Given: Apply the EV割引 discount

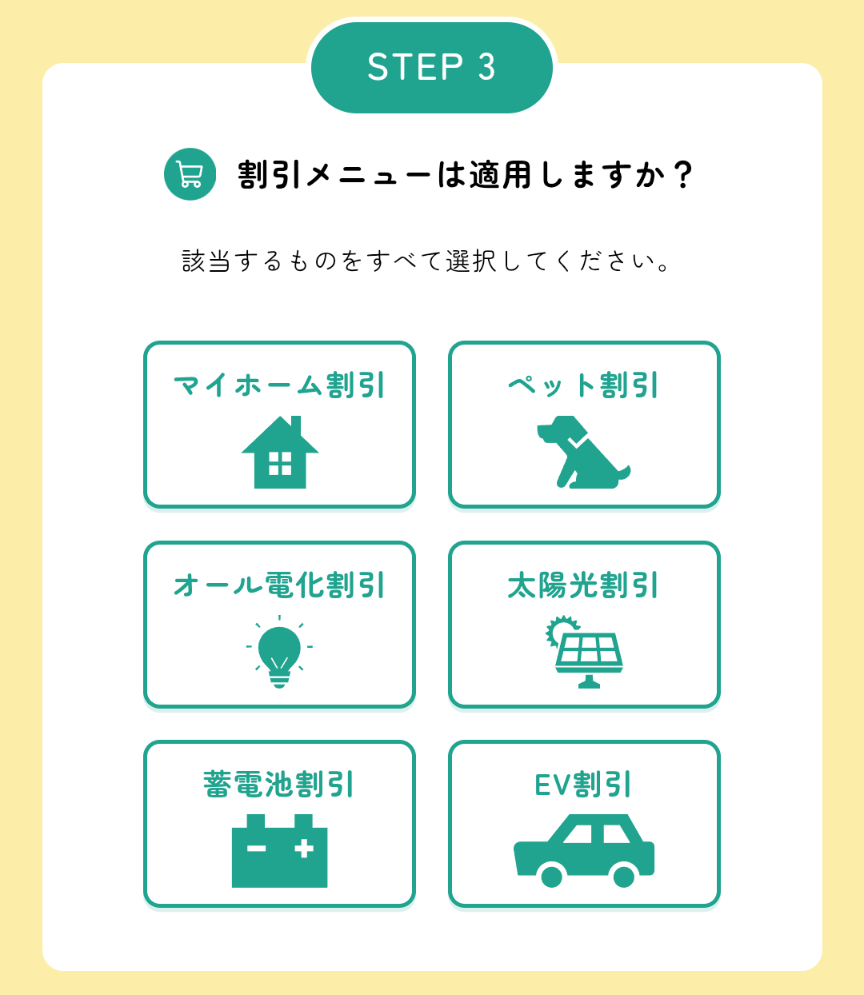Looking at the screenshot, I should (x=584, y=824).
